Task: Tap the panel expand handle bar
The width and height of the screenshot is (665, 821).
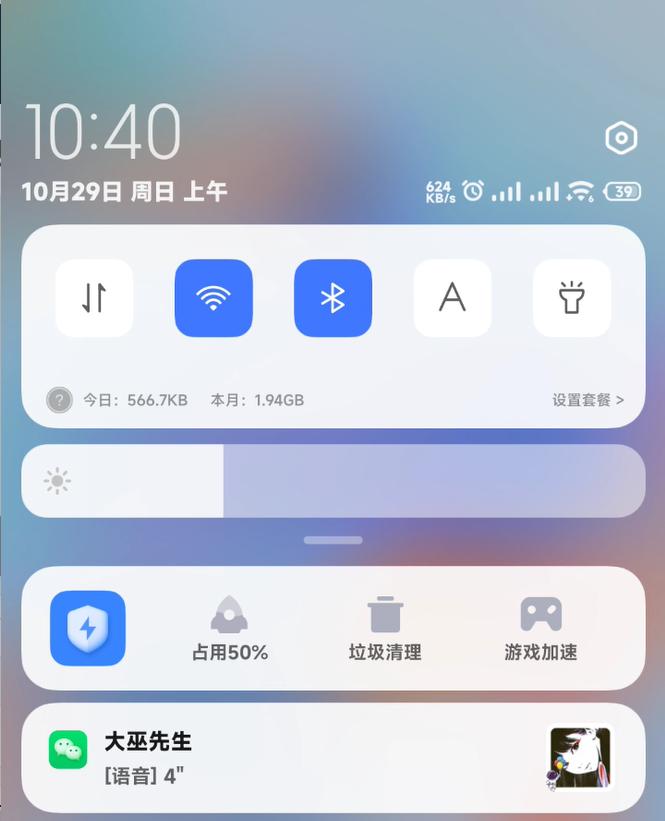Action: tap(333, 540)
